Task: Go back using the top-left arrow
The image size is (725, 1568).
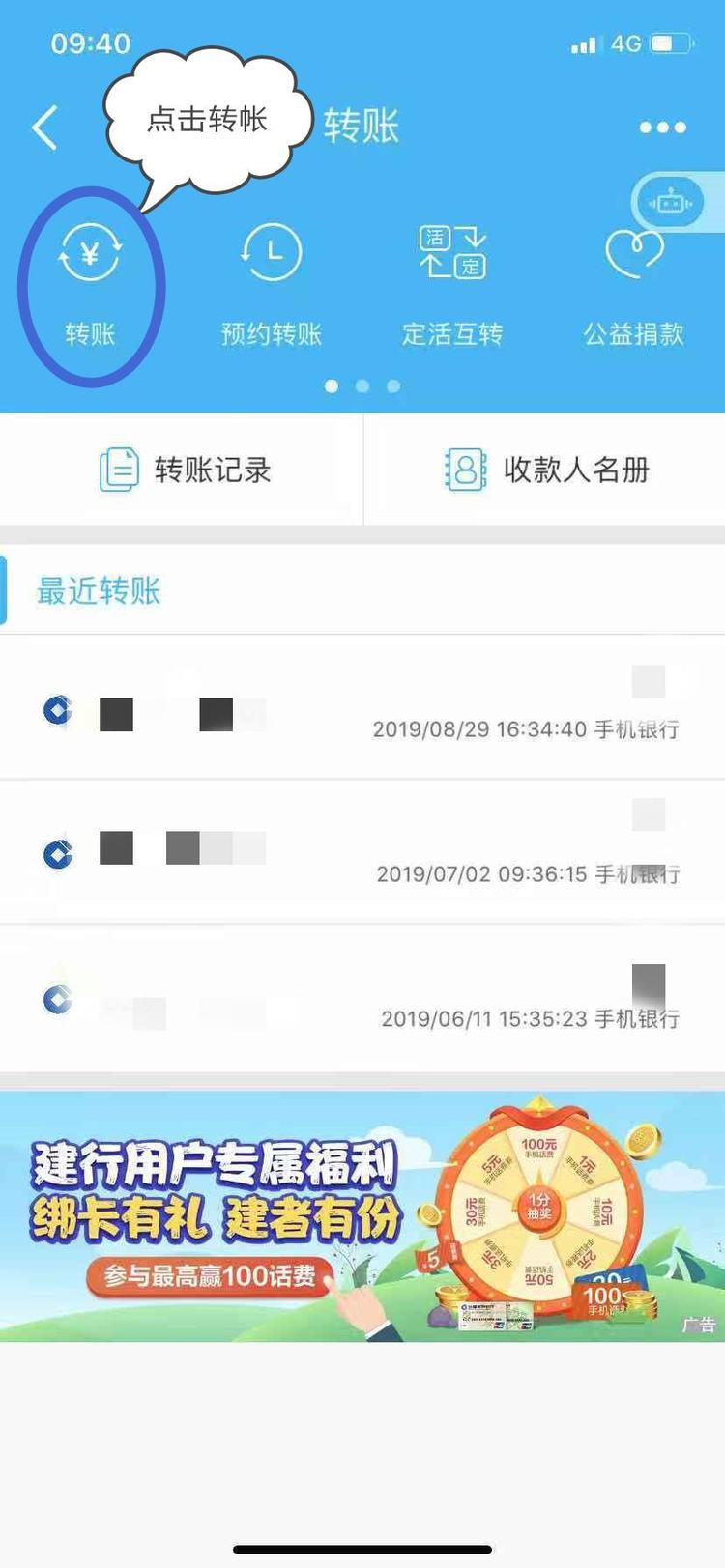Action: coord(44,128)
